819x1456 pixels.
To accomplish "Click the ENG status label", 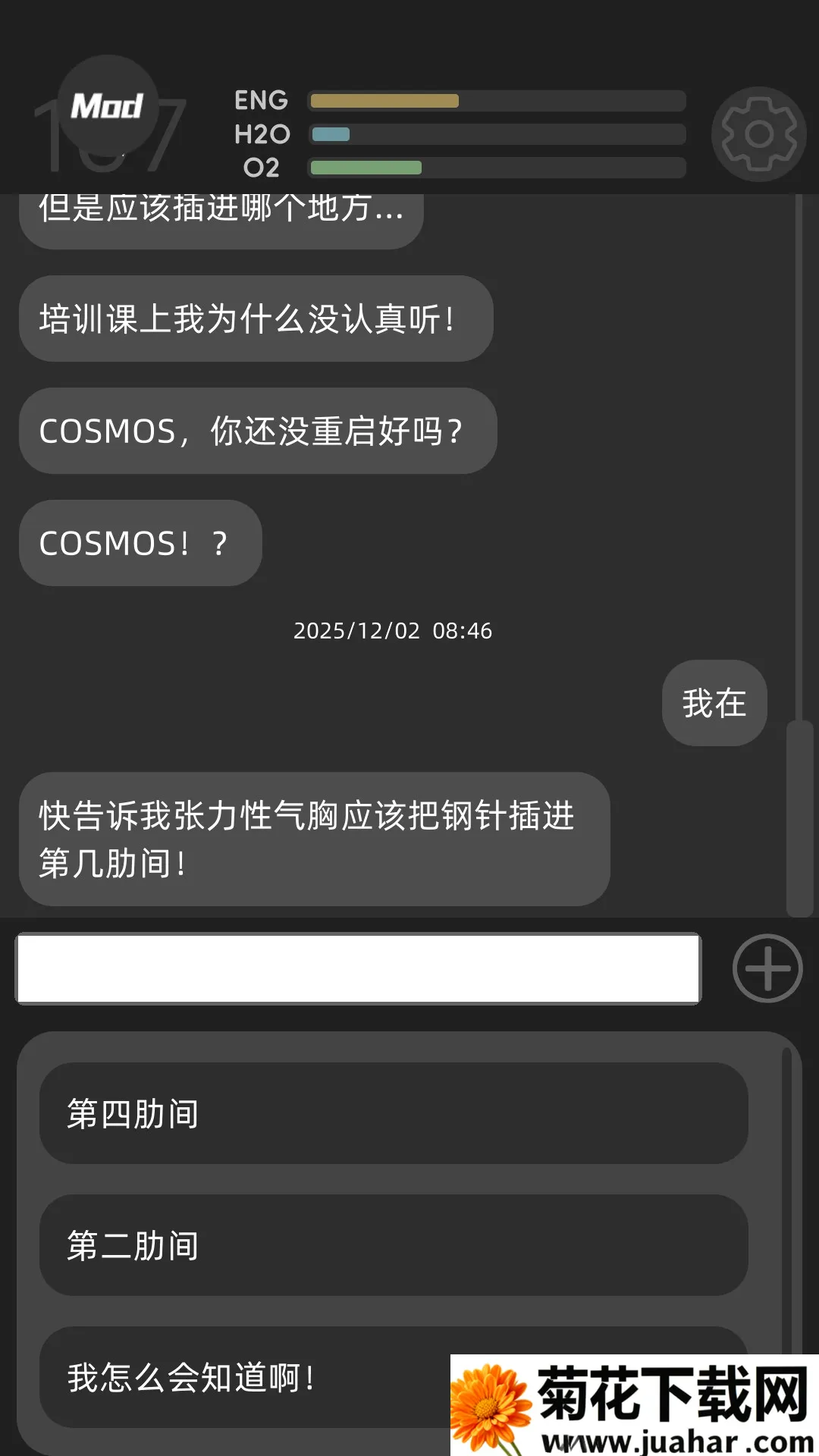I will pos(261,99).
